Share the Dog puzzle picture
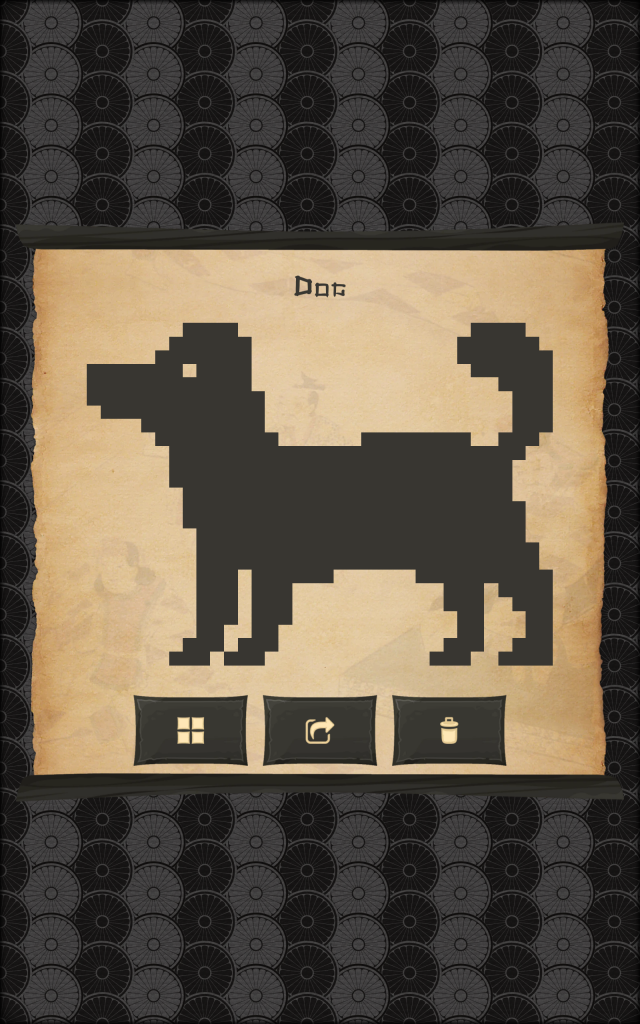This screenshot has width=640, height=1024. [x=319, y=731]
